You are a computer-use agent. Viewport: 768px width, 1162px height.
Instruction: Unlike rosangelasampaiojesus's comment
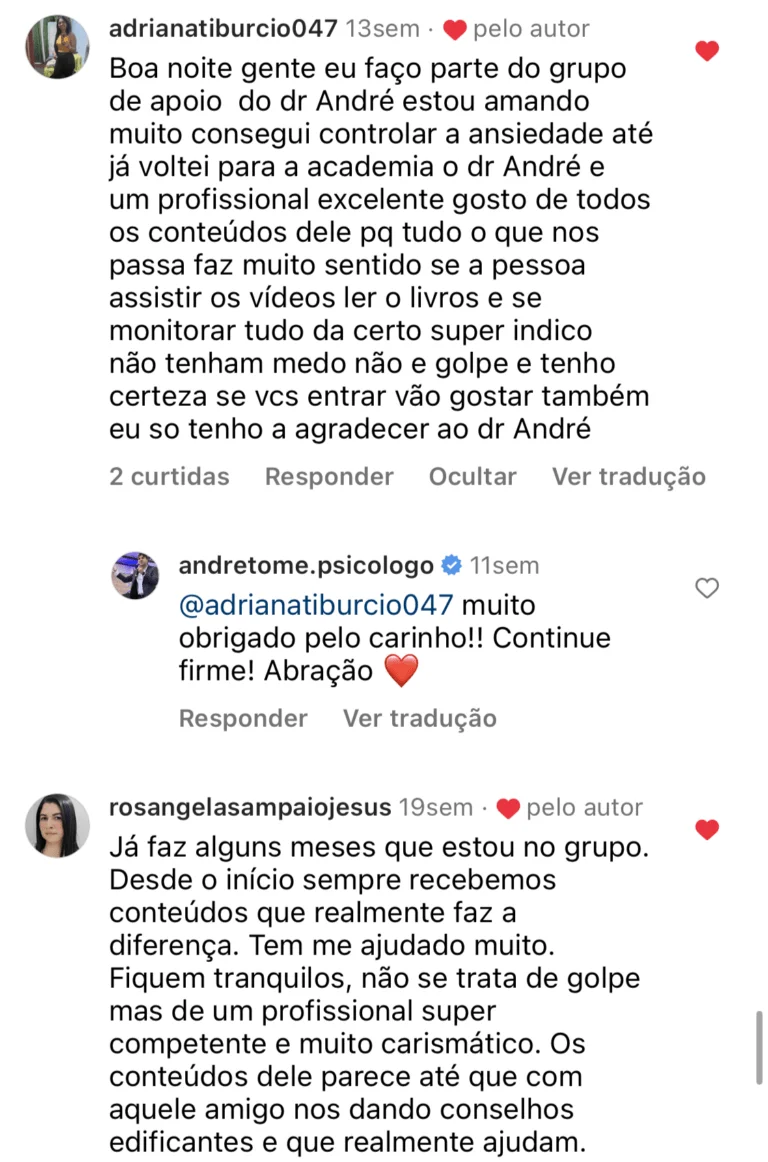click(x=707, y=829)
